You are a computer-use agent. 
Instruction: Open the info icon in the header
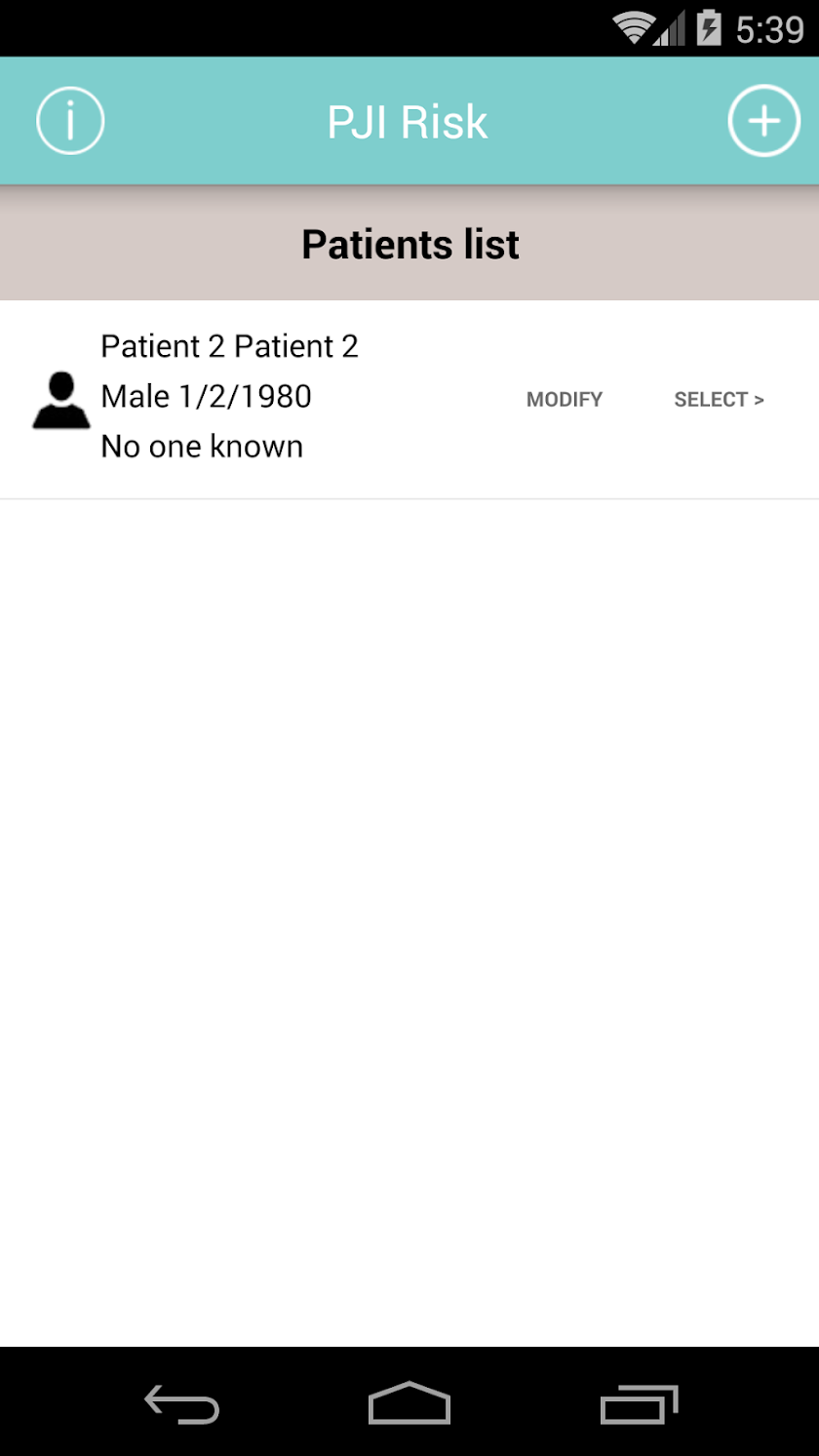(x=70, y=121)
